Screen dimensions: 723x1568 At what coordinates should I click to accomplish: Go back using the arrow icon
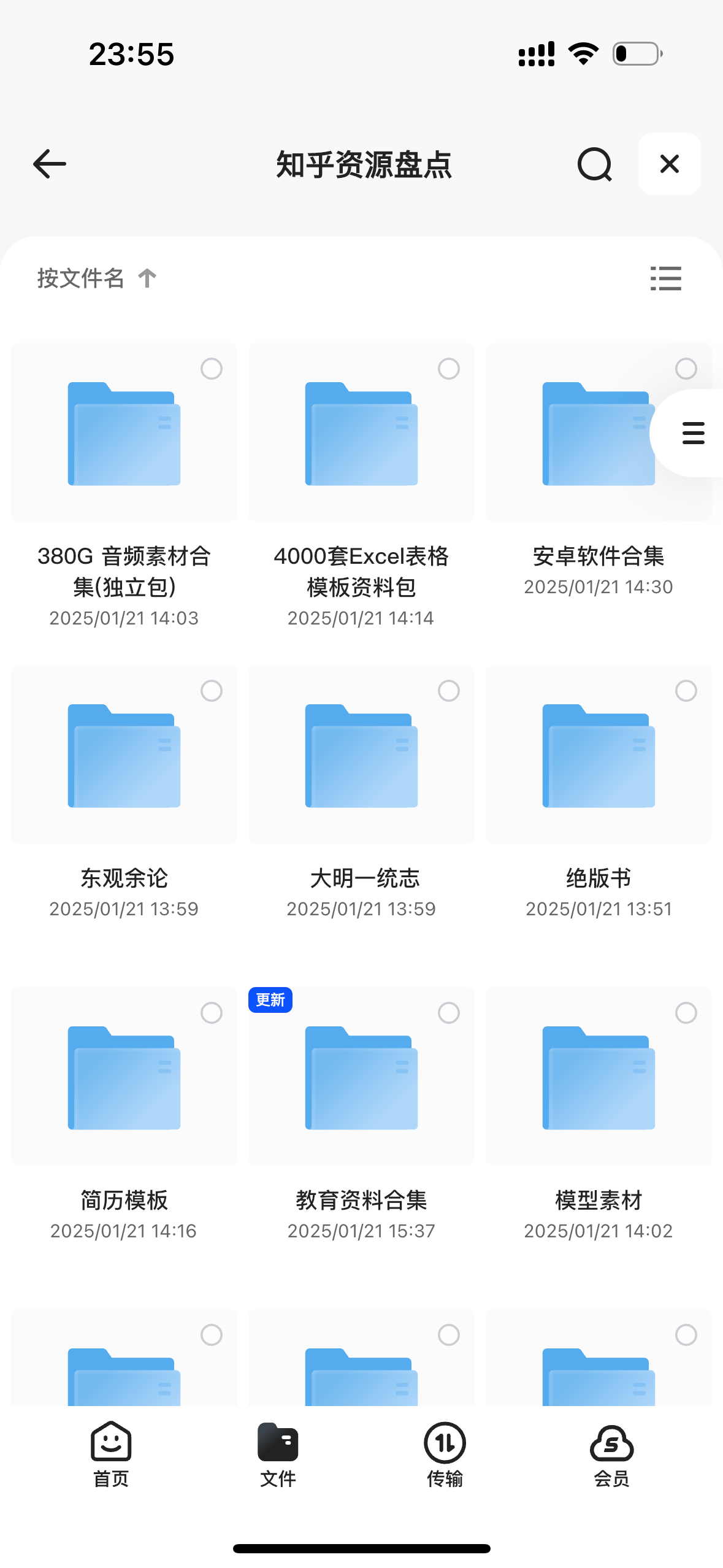tap(49, 164)
